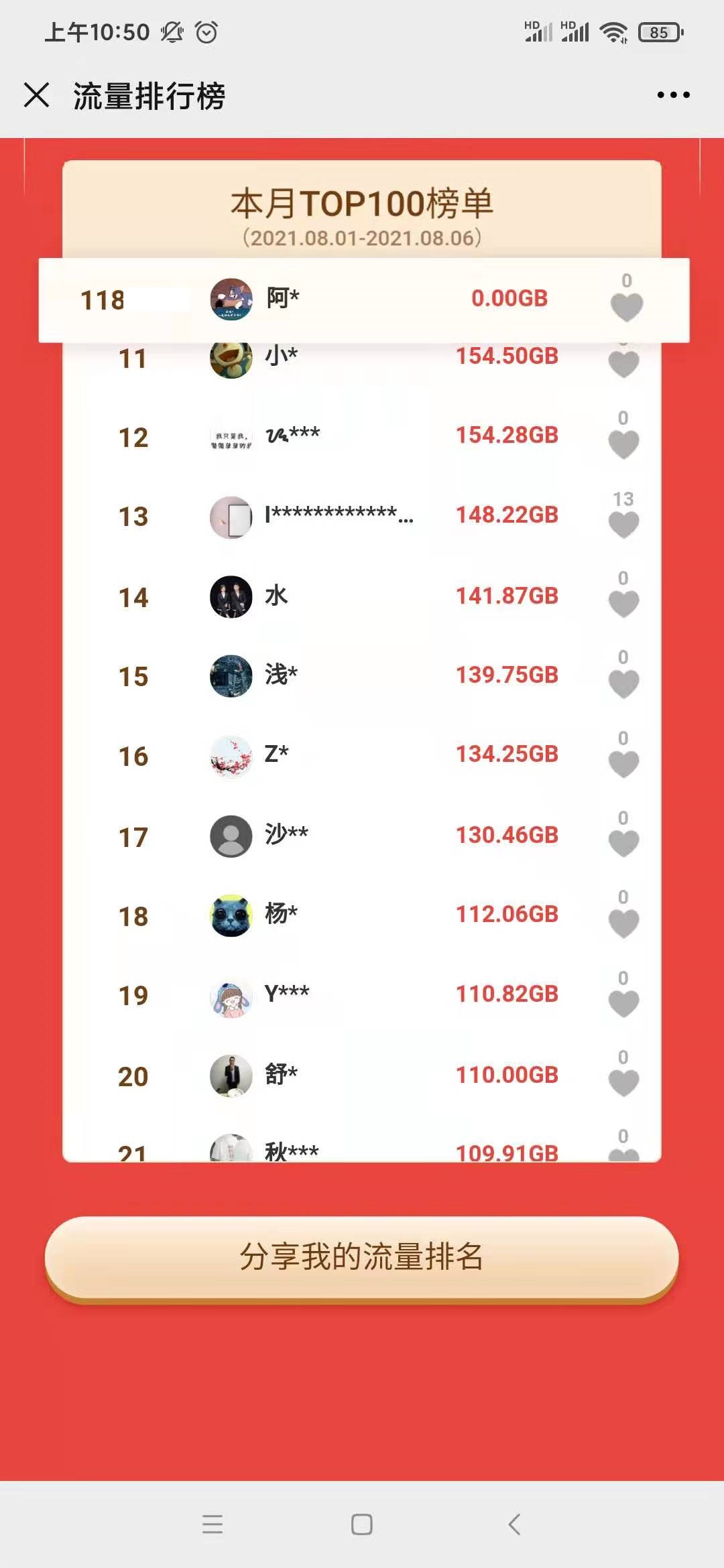The height and width of the screenshot is (1568, 724).
Task: Tap 分享我的流量排名 button
Action: (361, 1257)
